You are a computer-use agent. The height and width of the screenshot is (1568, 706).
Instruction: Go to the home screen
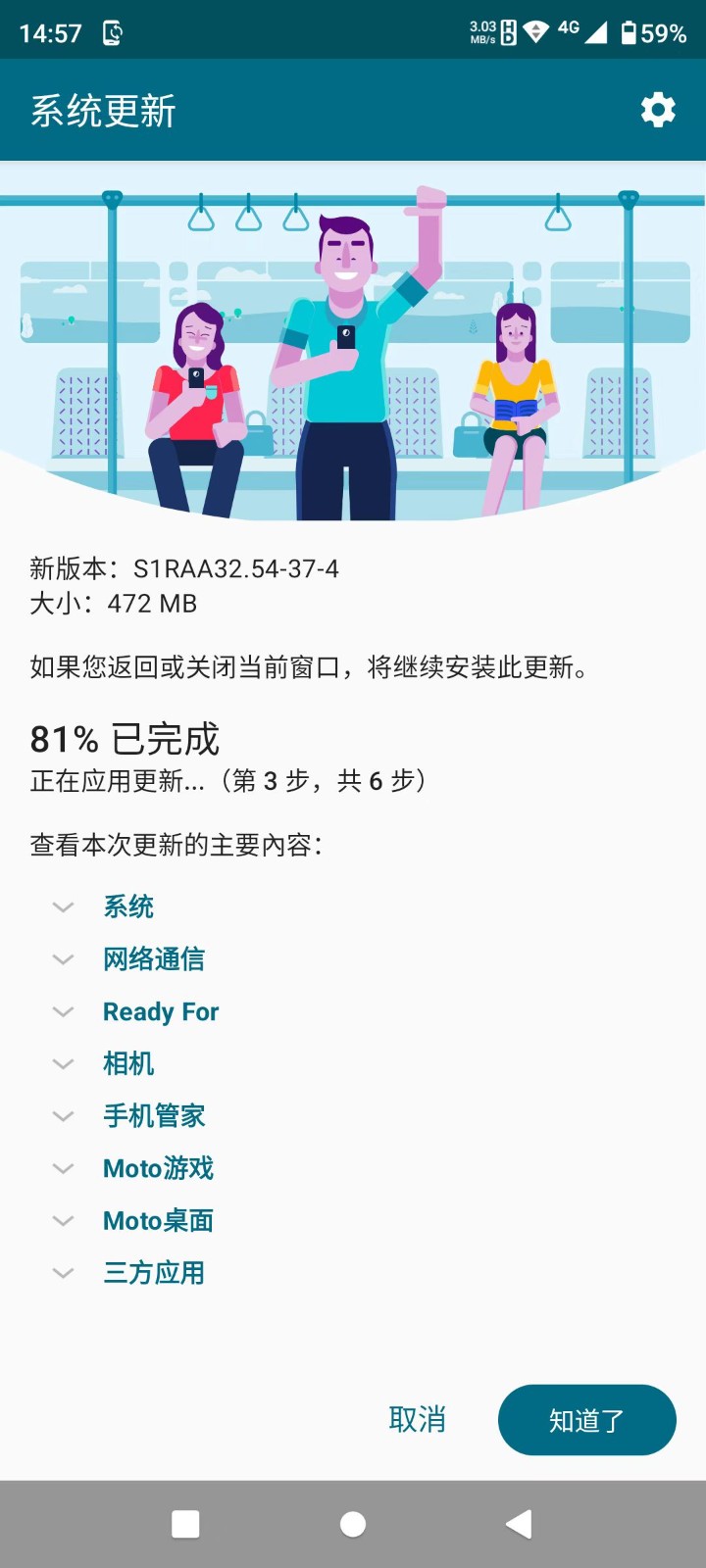coord(353,1524)
